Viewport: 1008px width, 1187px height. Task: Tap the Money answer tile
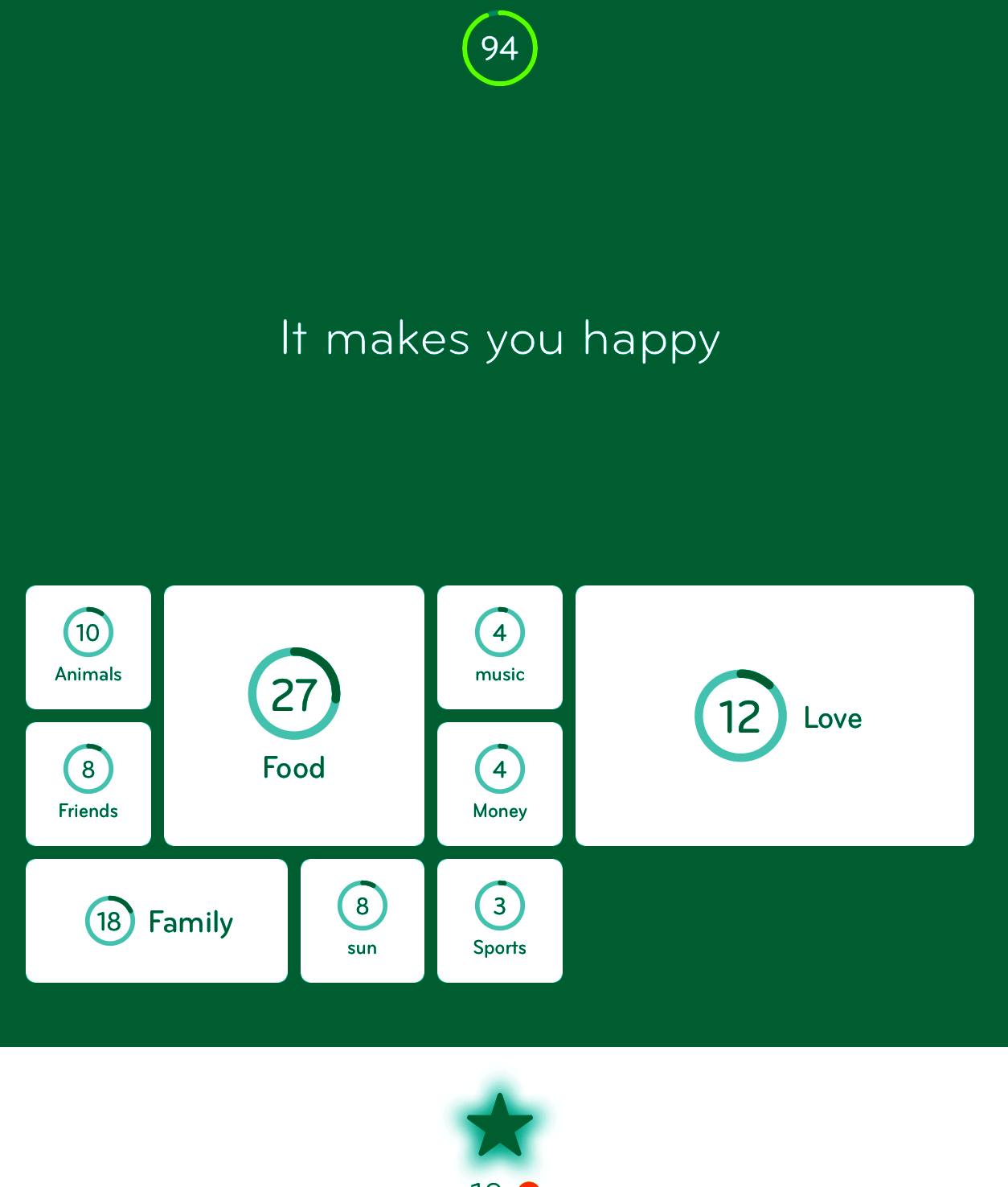click(500, 784)
